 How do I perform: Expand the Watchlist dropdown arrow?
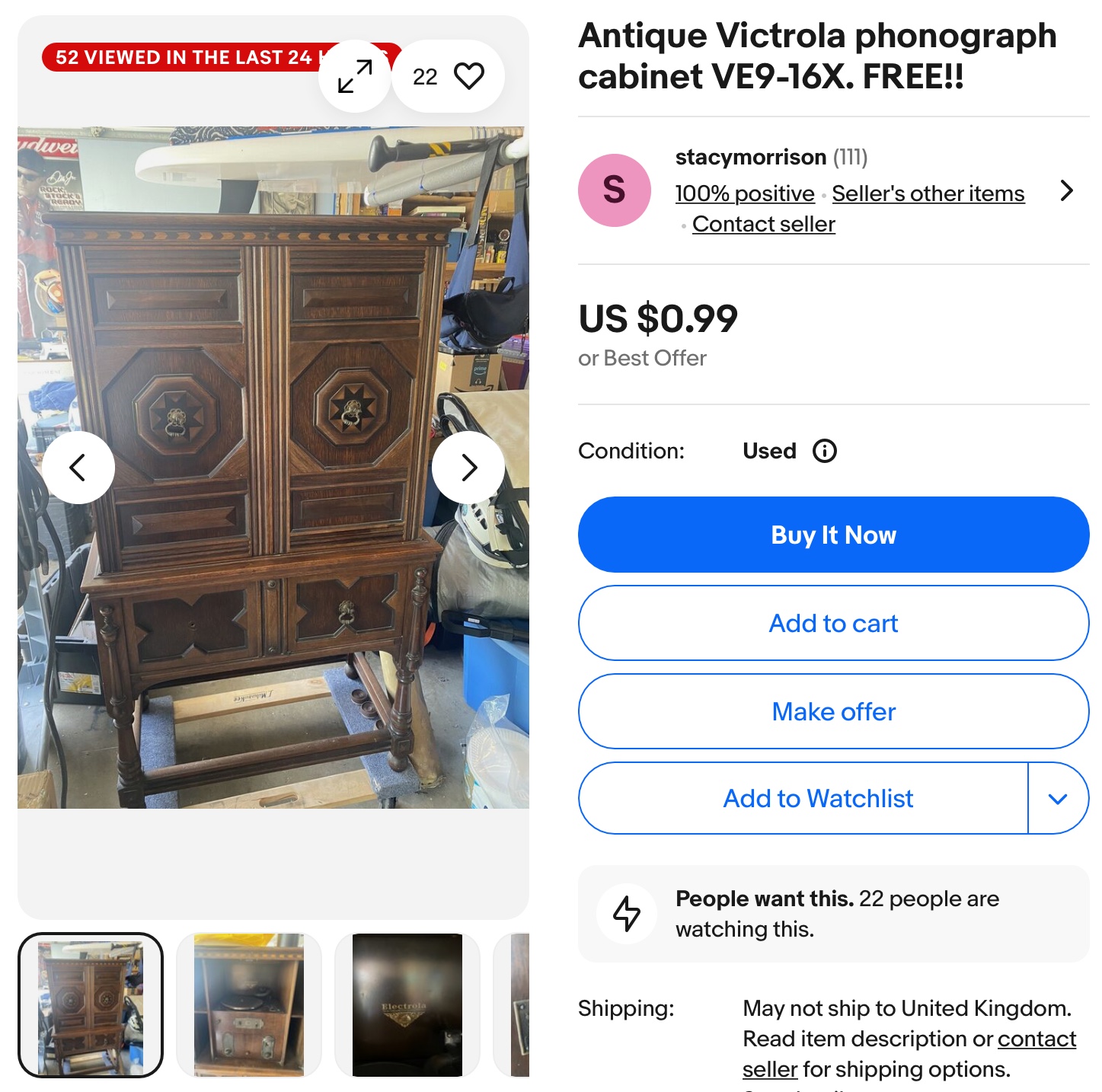(x=1058, y=798)
